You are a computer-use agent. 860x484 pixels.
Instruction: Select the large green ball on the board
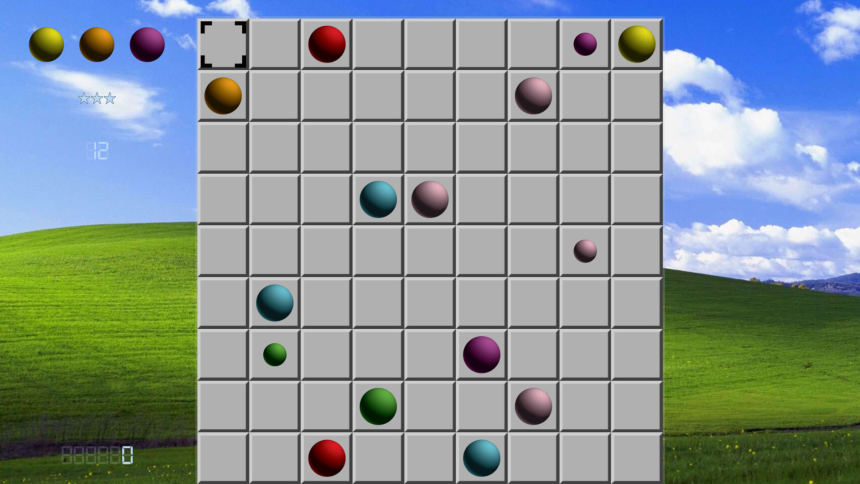[x=378, y=406]
